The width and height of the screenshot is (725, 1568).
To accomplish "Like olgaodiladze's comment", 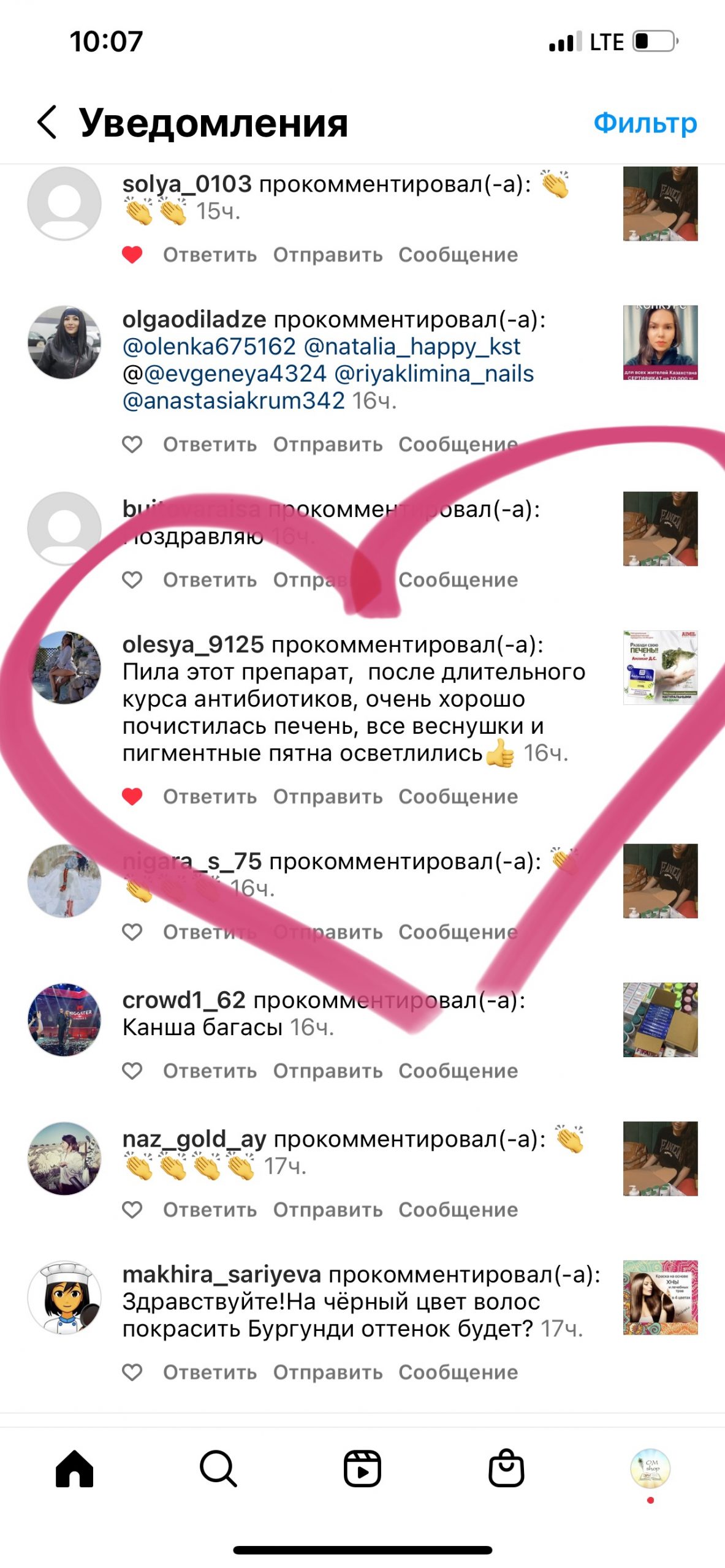I will tap(132, 445).
